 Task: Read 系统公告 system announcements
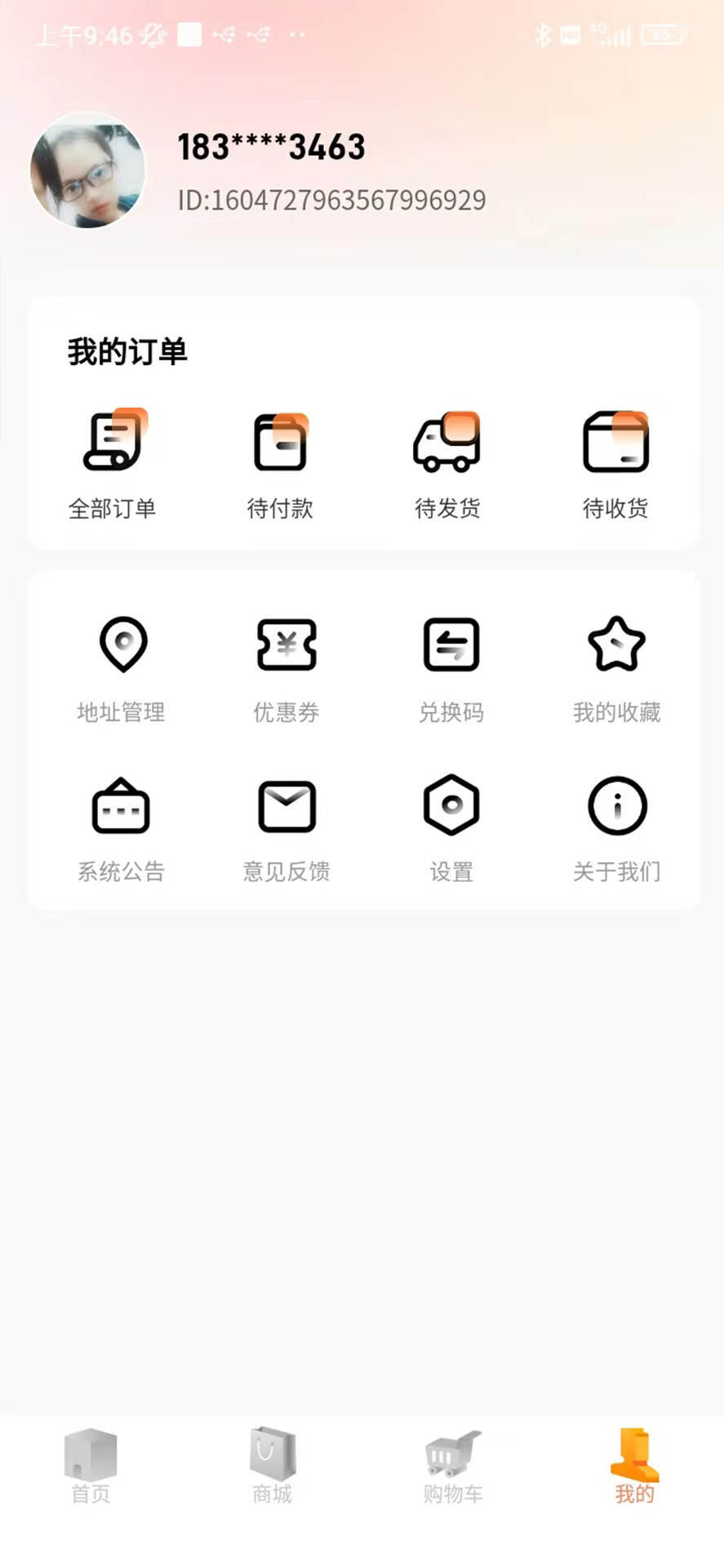(x=121, y=825)
